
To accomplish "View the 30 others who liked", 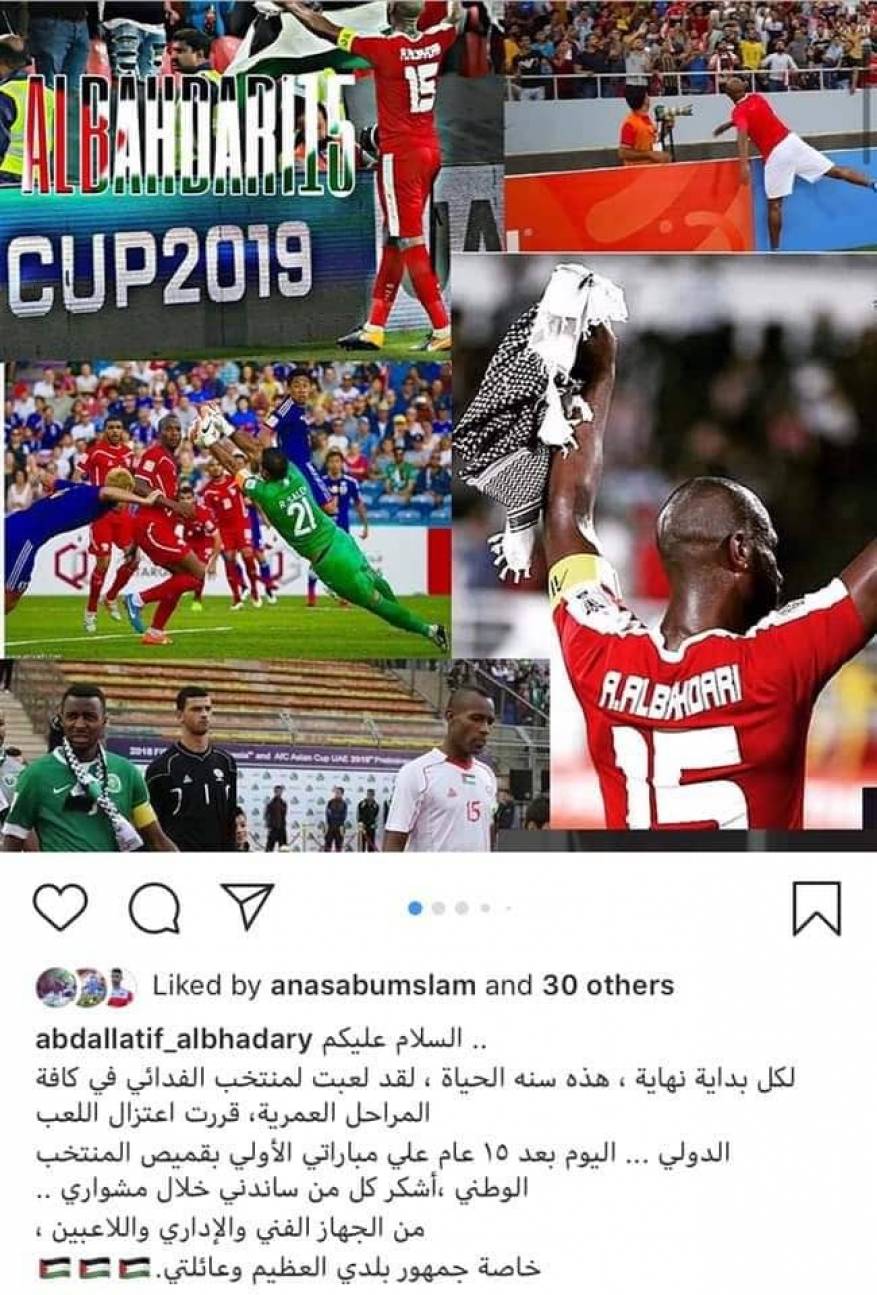I will (x=608, y=985).
